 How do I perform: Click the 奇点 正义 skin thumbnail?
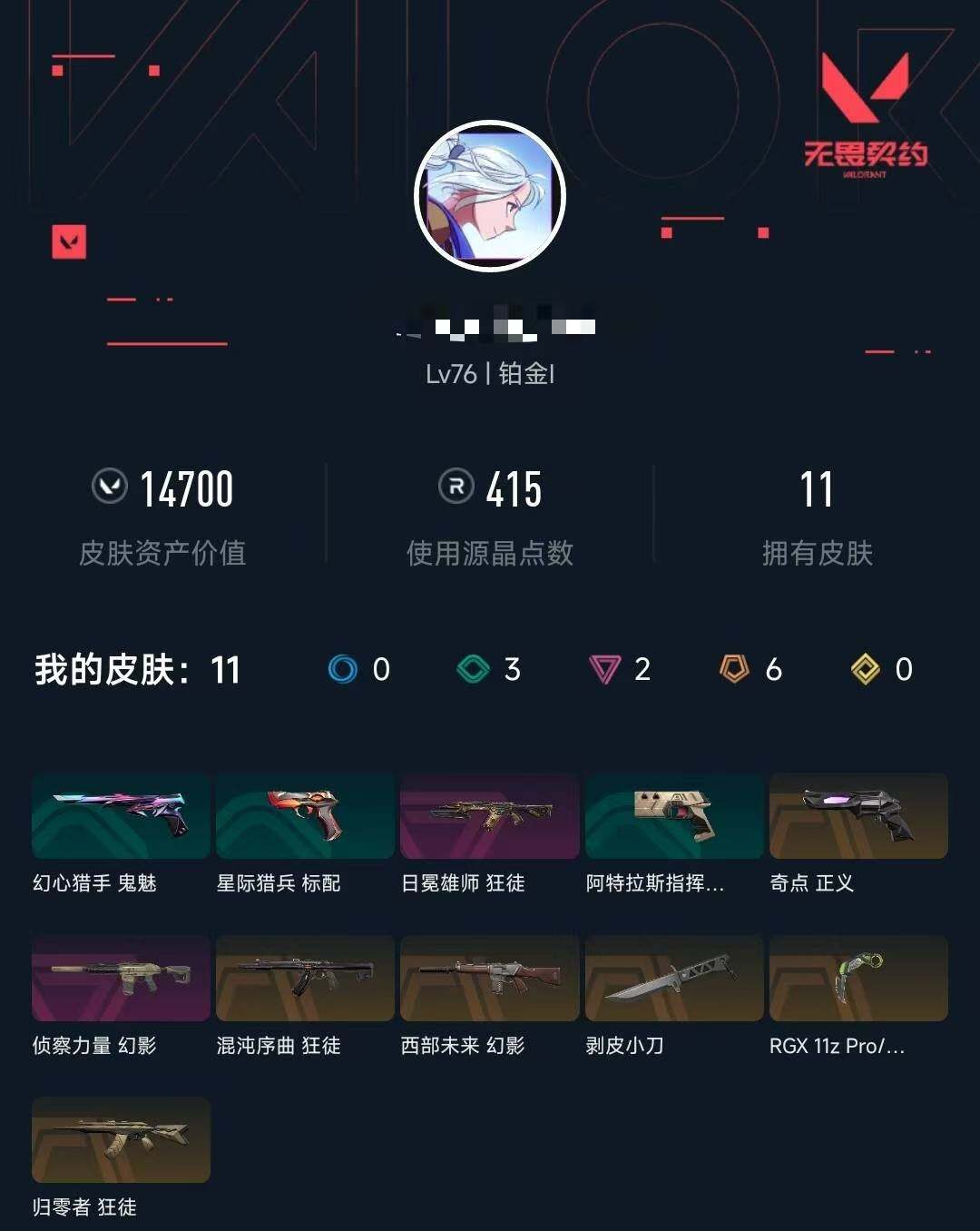tap(857, 816)
